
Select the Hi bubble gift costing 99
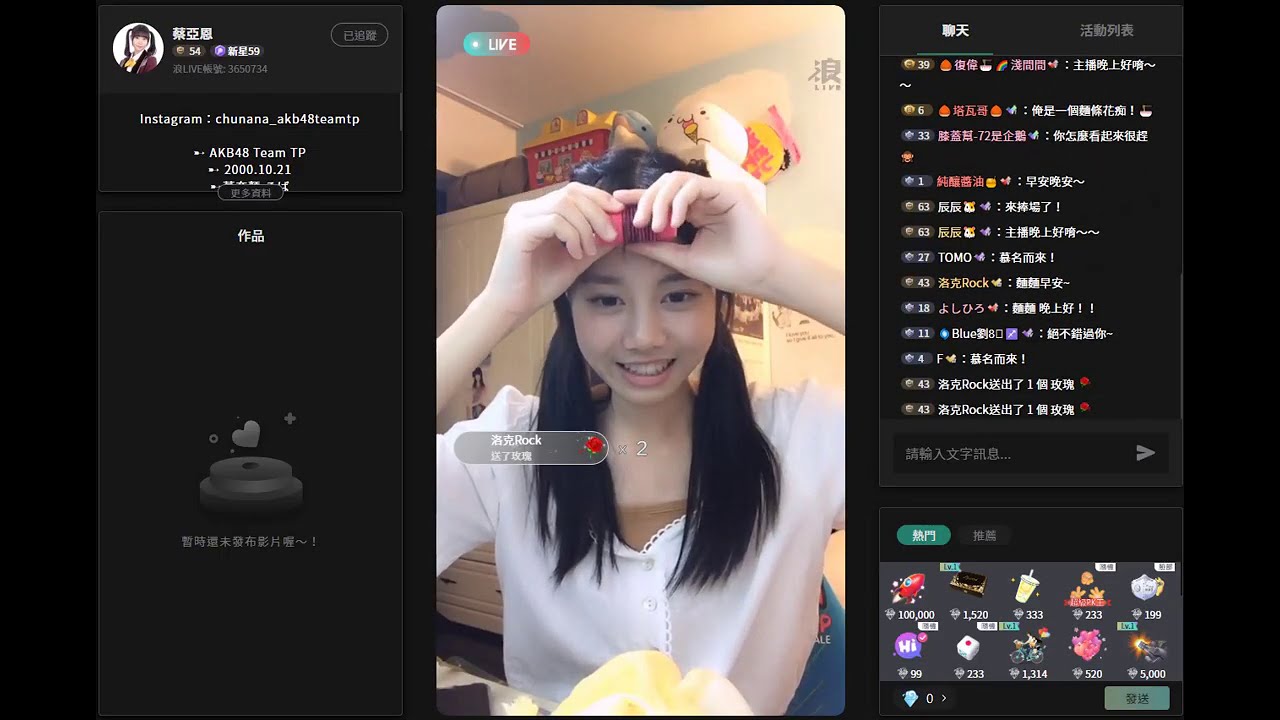point(909,647)
